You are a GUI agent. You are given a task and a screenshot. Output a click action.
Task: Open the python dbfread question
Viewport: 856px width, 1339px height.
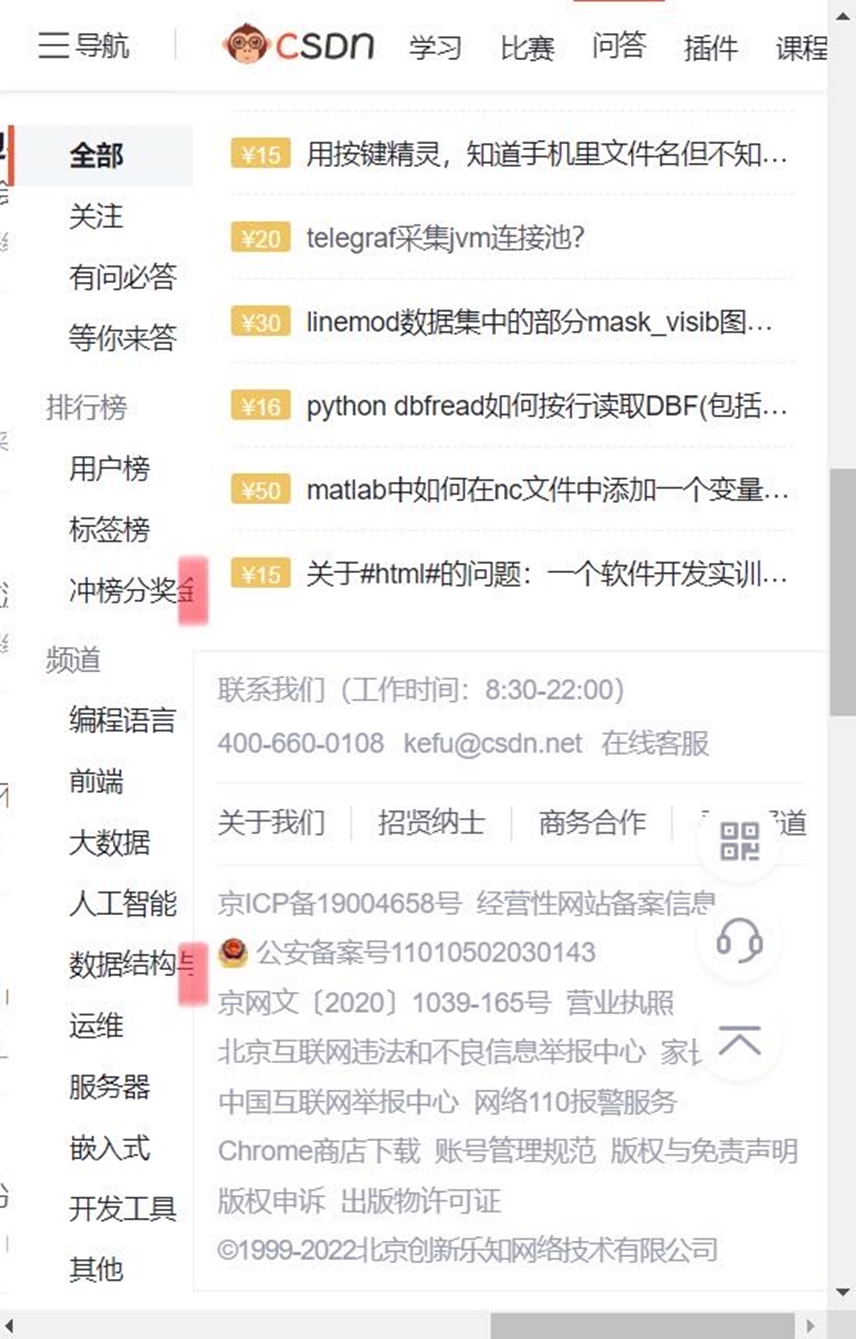(546, 406)
